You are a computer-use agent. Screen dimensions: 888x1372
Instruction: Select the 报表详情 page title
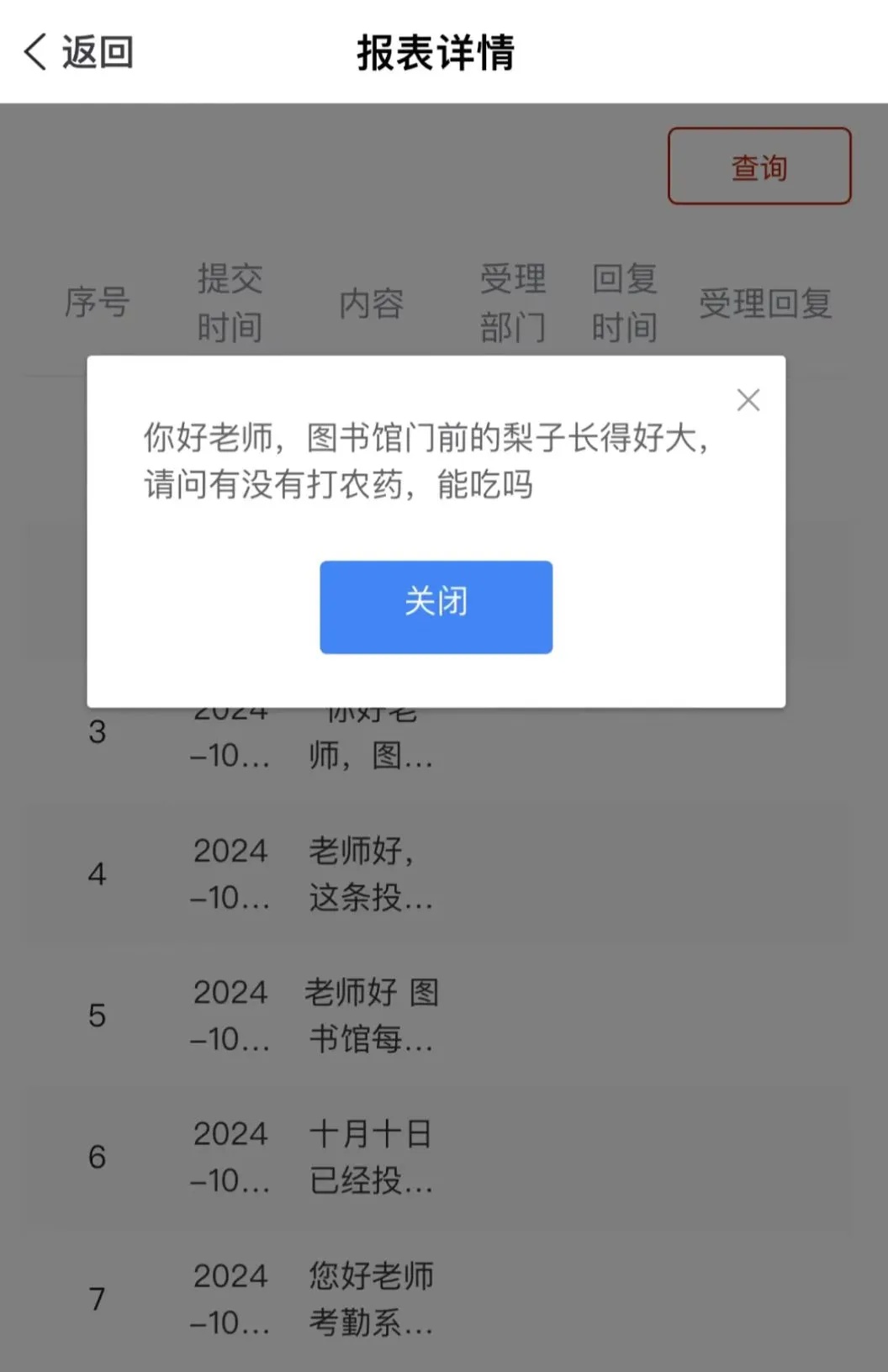(437, 52)
